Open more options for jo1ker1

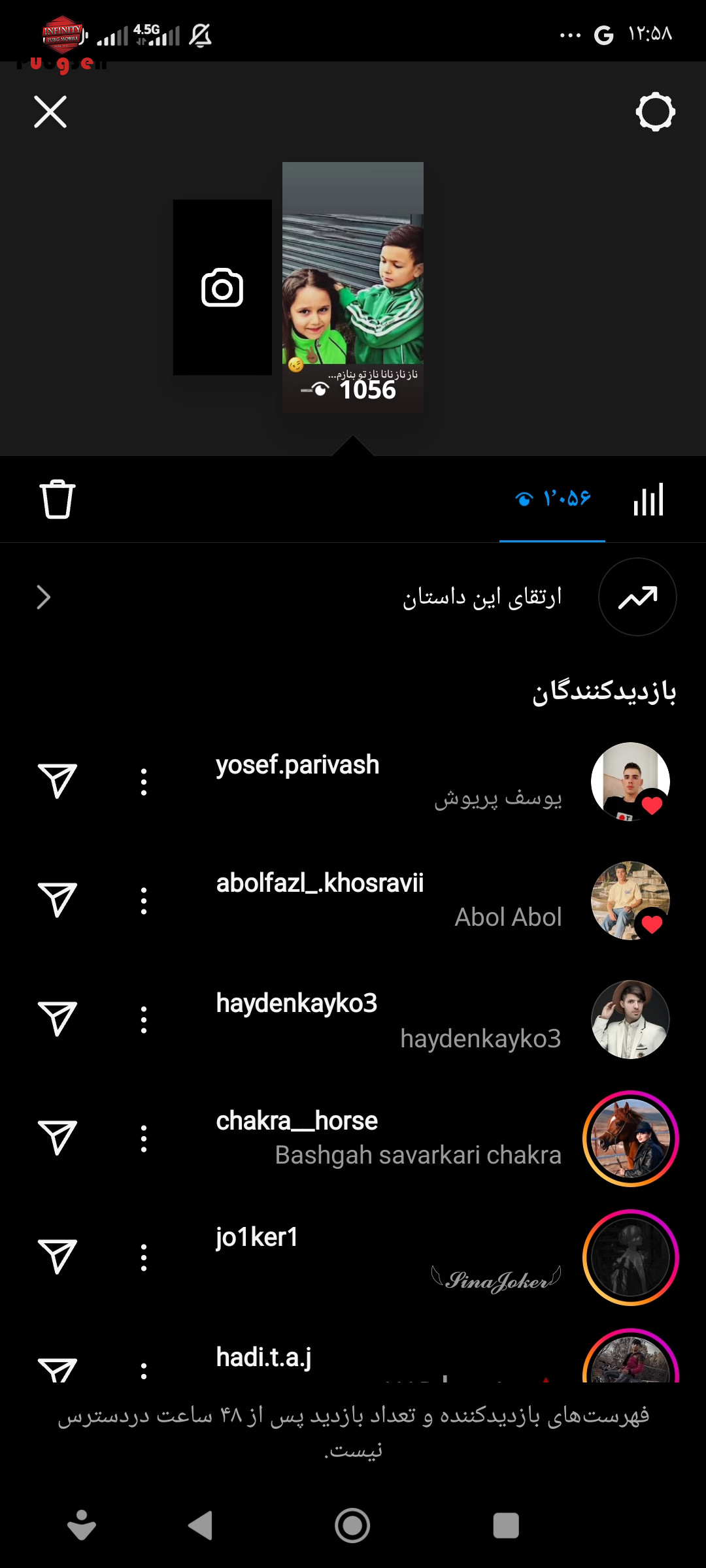[144, 1257]
